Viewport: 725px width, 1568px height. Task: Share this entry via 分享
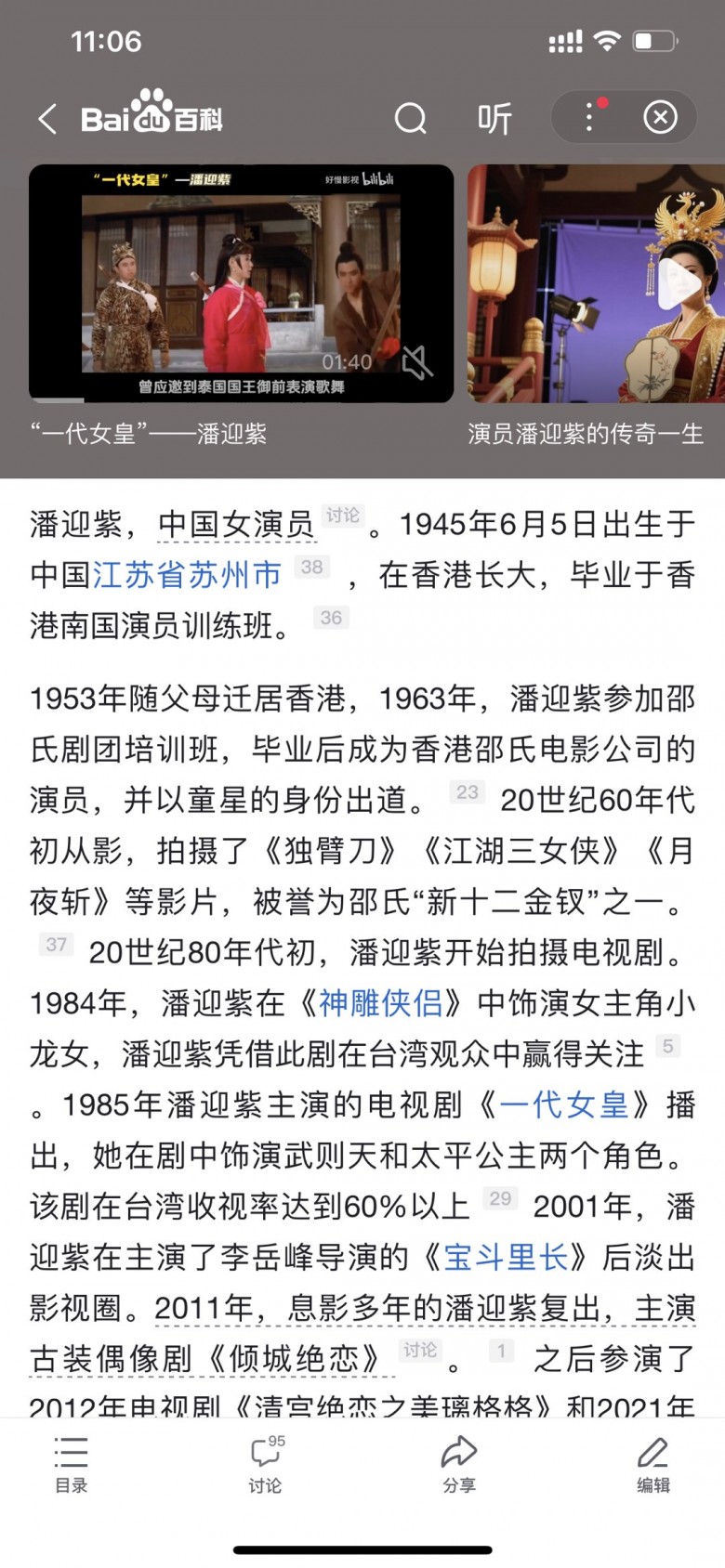[459, 1464]
